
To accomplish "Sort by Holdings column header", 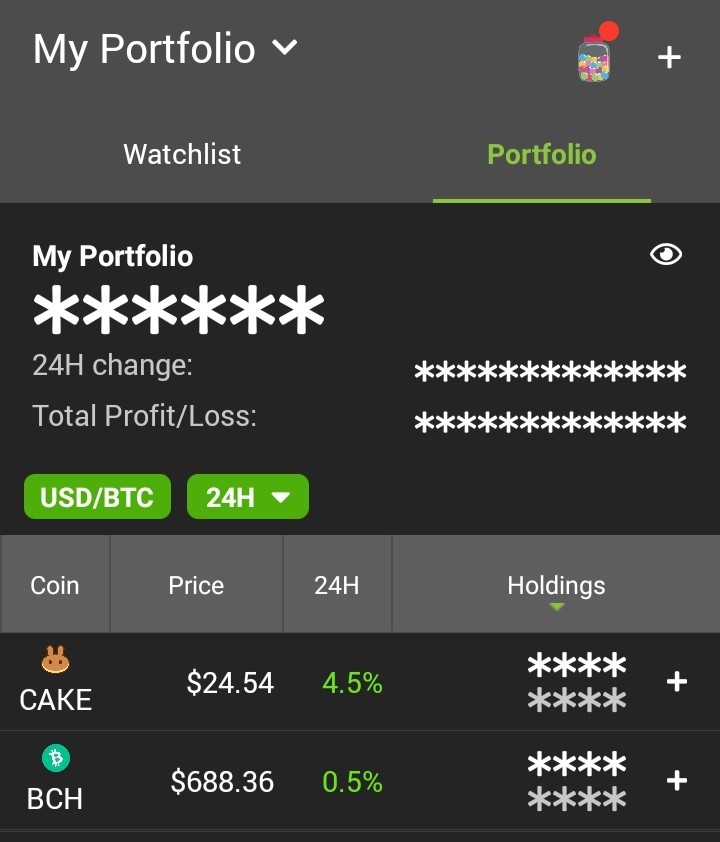I will point(556,584).
